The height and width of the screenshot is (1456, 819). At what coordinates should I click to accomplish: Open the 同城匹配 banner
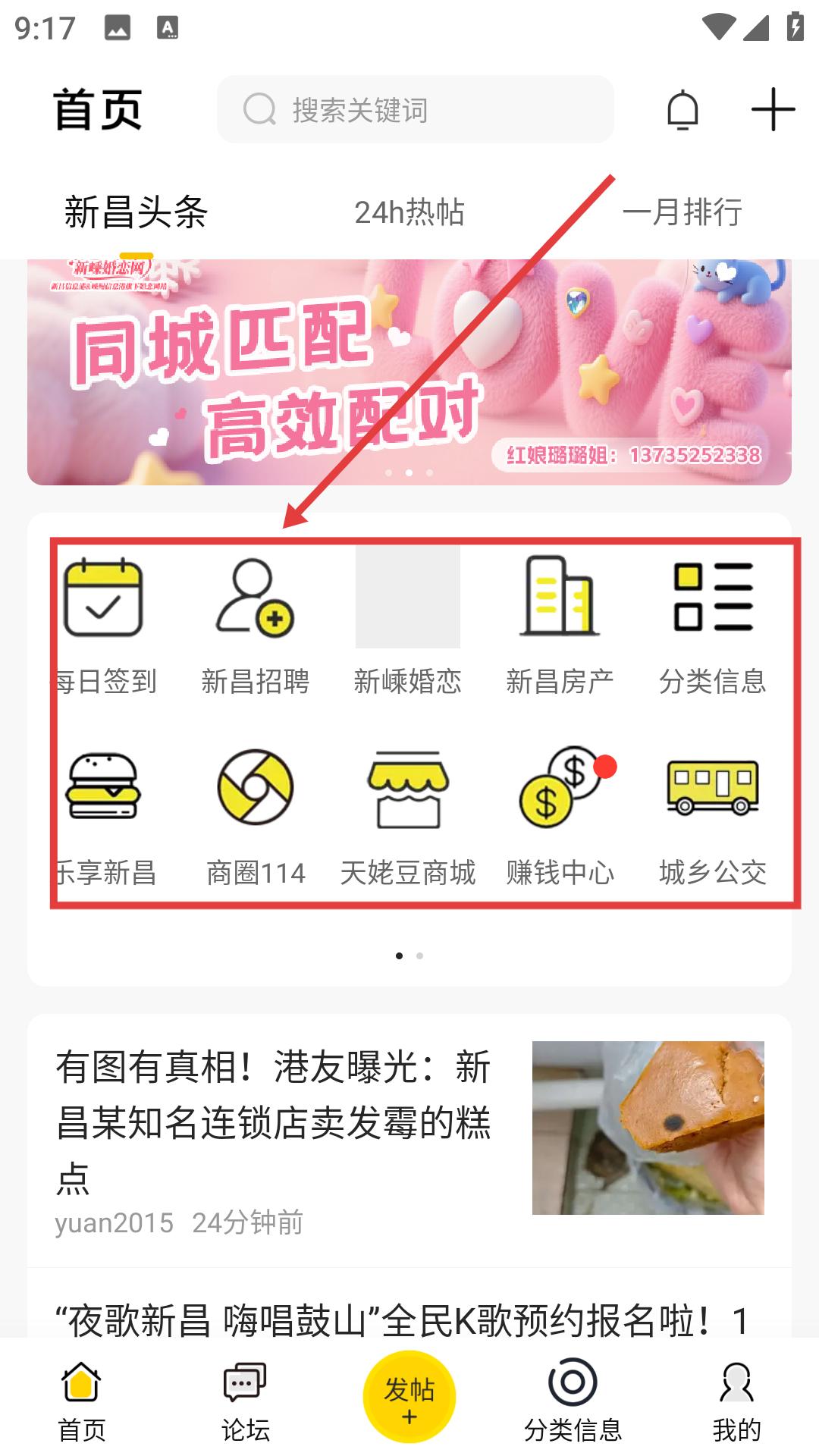(x=409, y=372)
